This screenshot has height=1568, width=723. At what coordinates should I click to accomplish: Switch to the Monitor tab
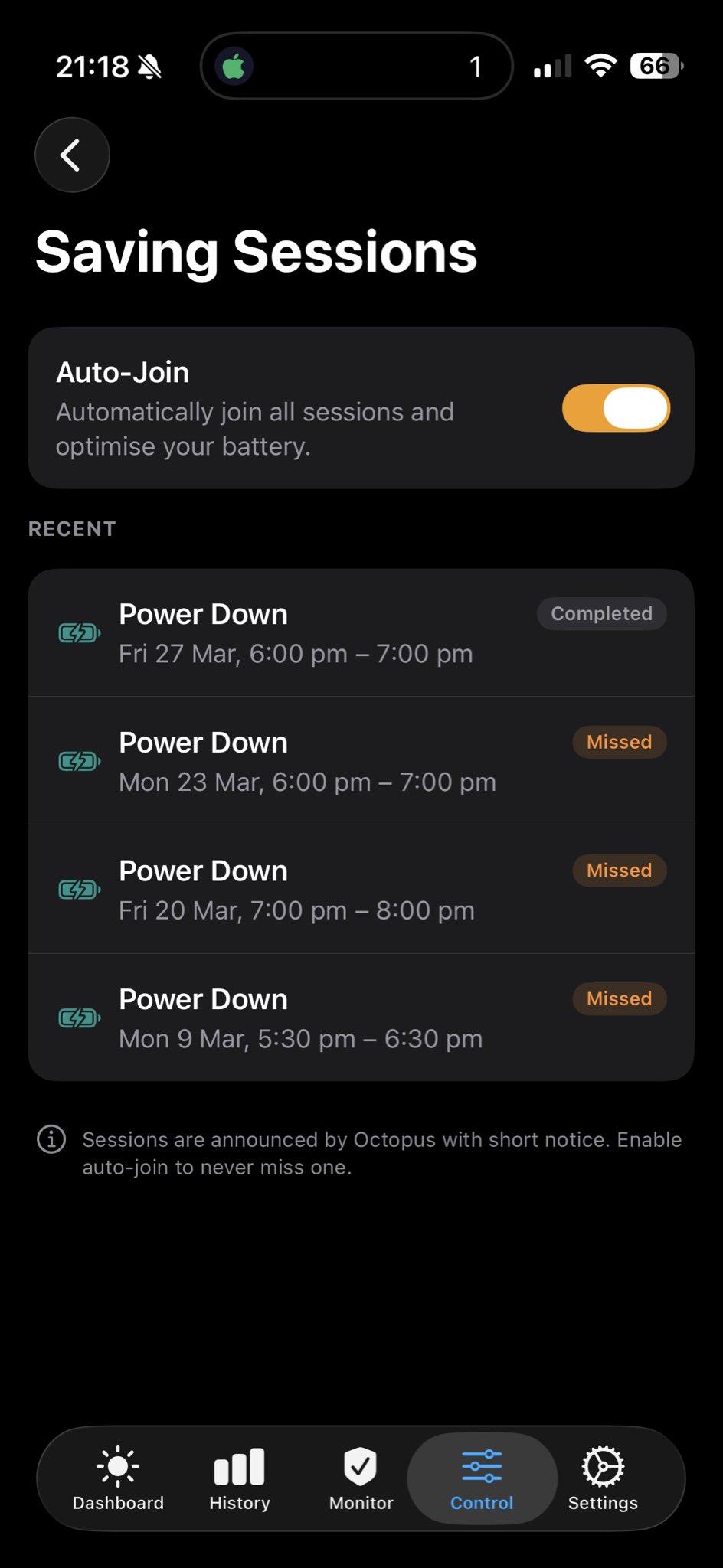(x=361, y=1479)
